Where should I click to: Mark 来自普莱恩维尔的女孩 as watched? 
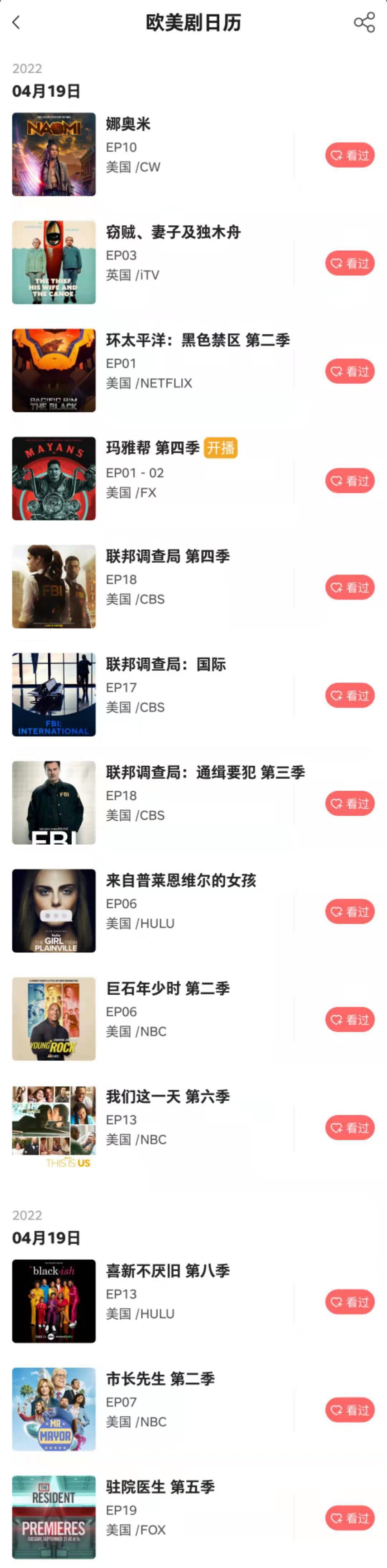[349, 912]
